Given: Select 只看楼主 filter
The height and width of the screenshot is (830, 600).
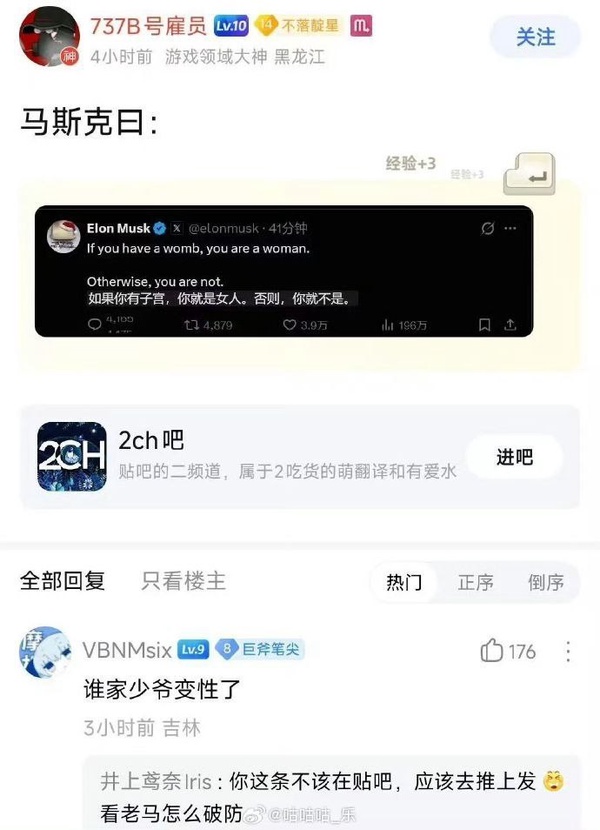Looking at the screenshot, I should (x=183, y=581).
